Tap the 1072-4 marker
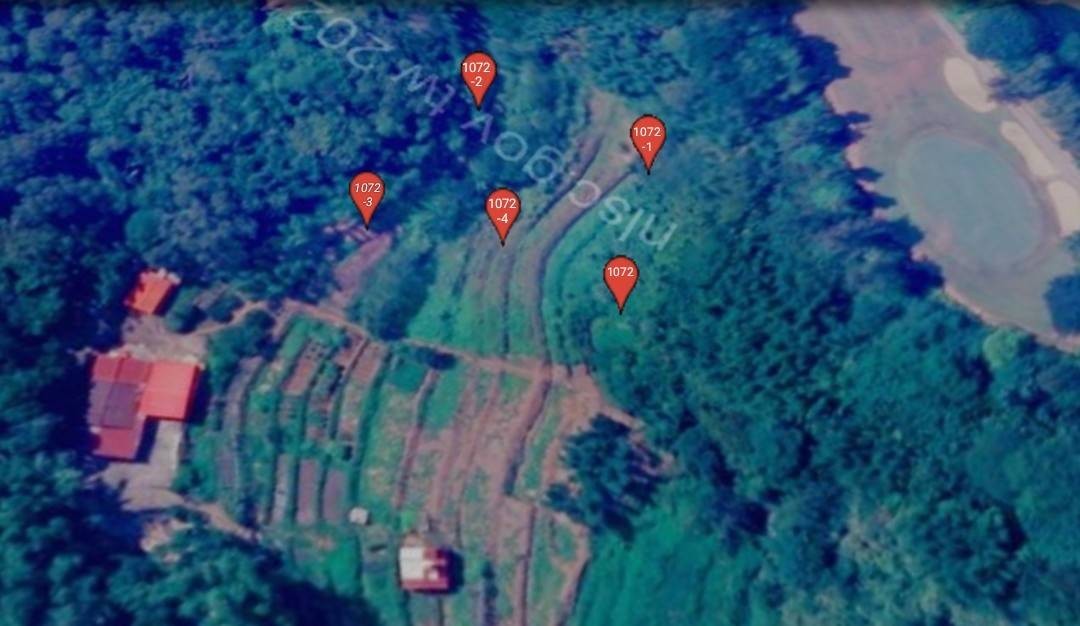This screenshot has height=626, width=1080. pos(503,211)
